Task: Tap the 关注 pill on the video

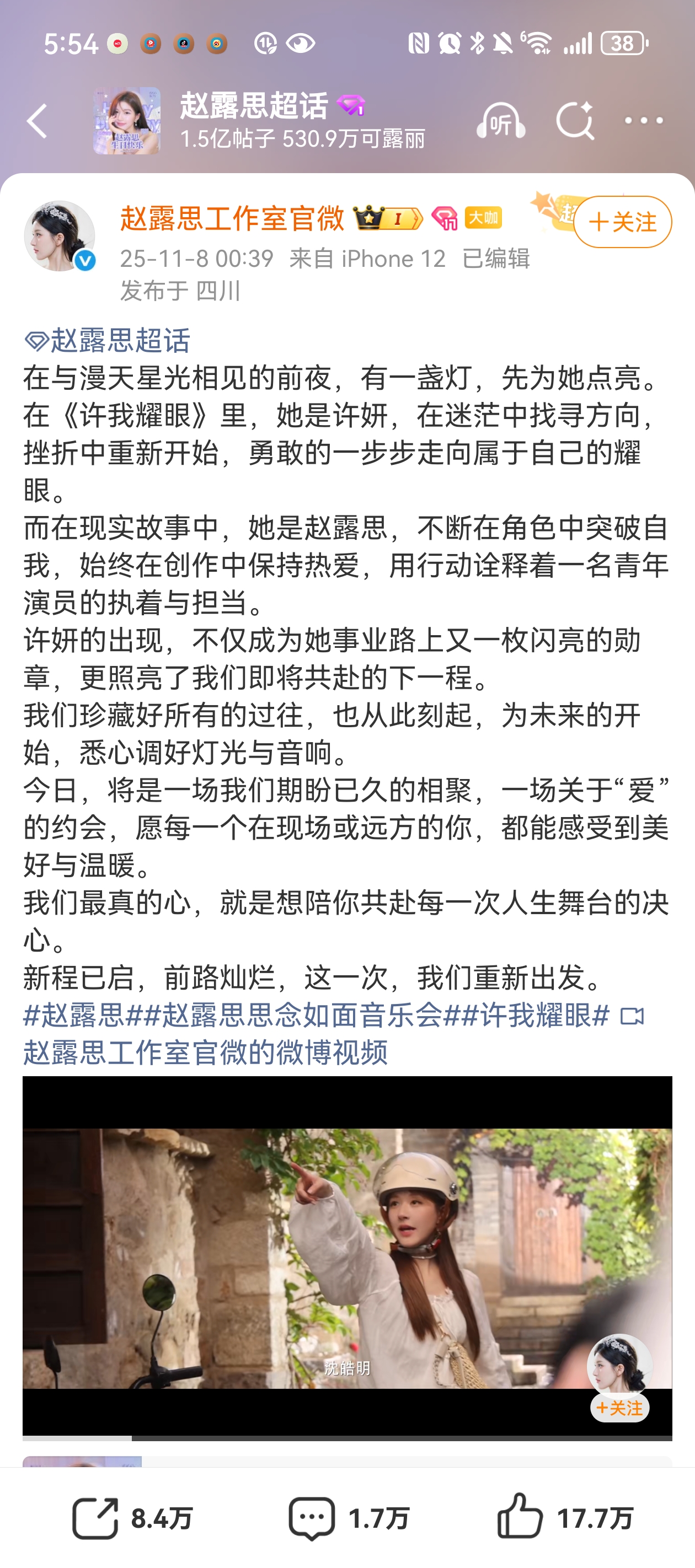Action: [619, 1408]
